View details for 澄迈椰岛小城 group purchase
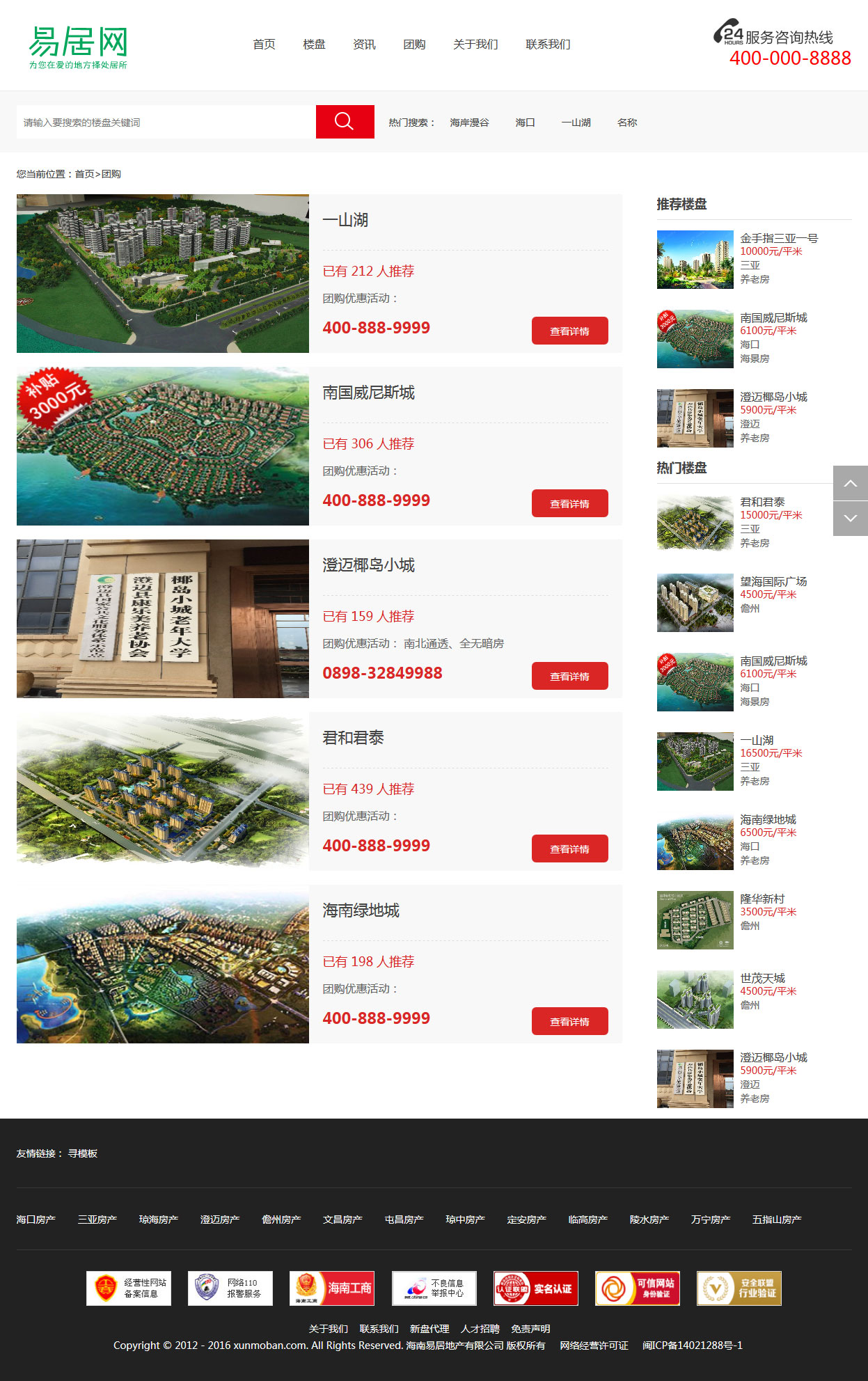 point(569,676)
